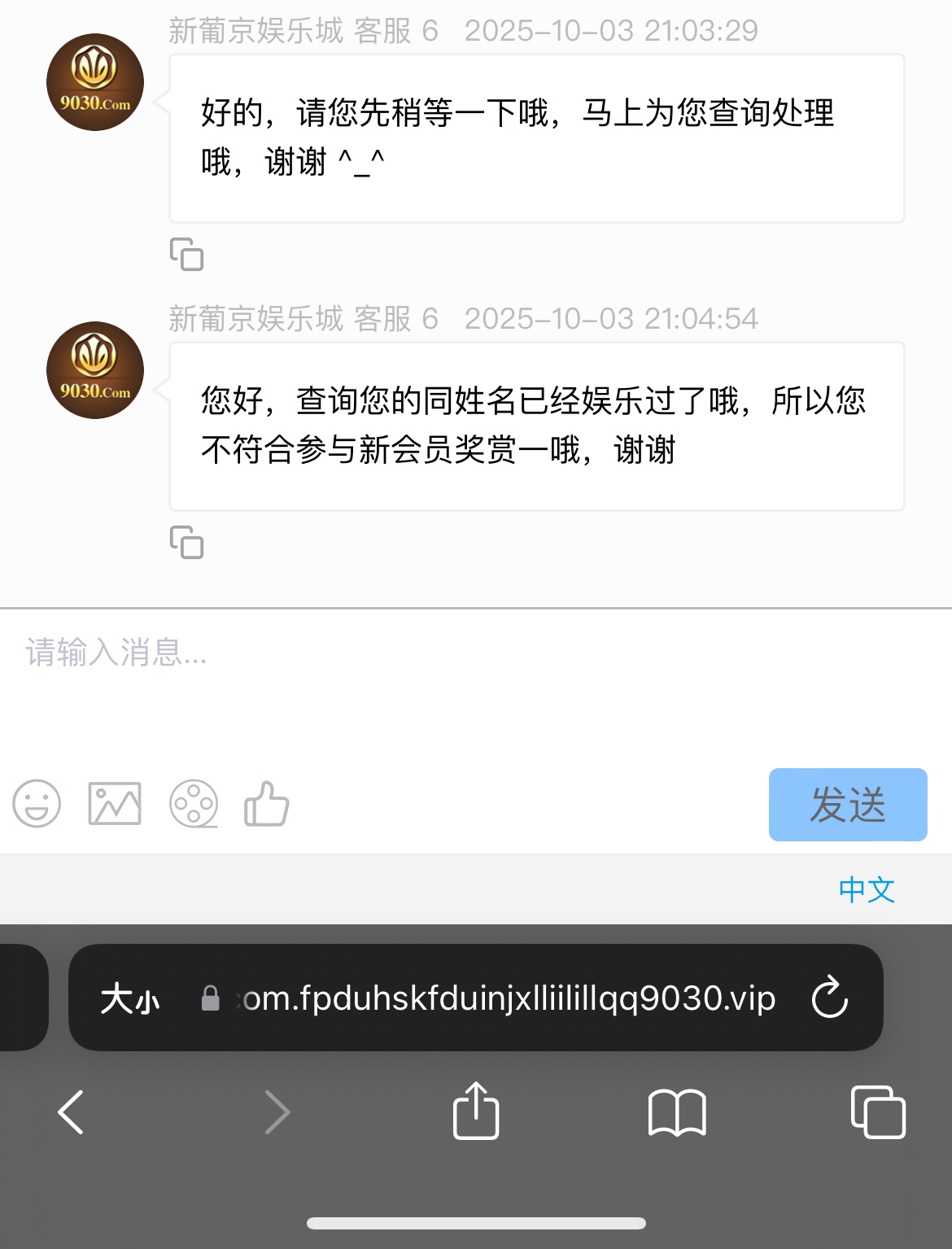The height and width of the screenshot is (1249, 952).
Task: Copy the 21:04:54 customer service message
Action: [186, 543]
